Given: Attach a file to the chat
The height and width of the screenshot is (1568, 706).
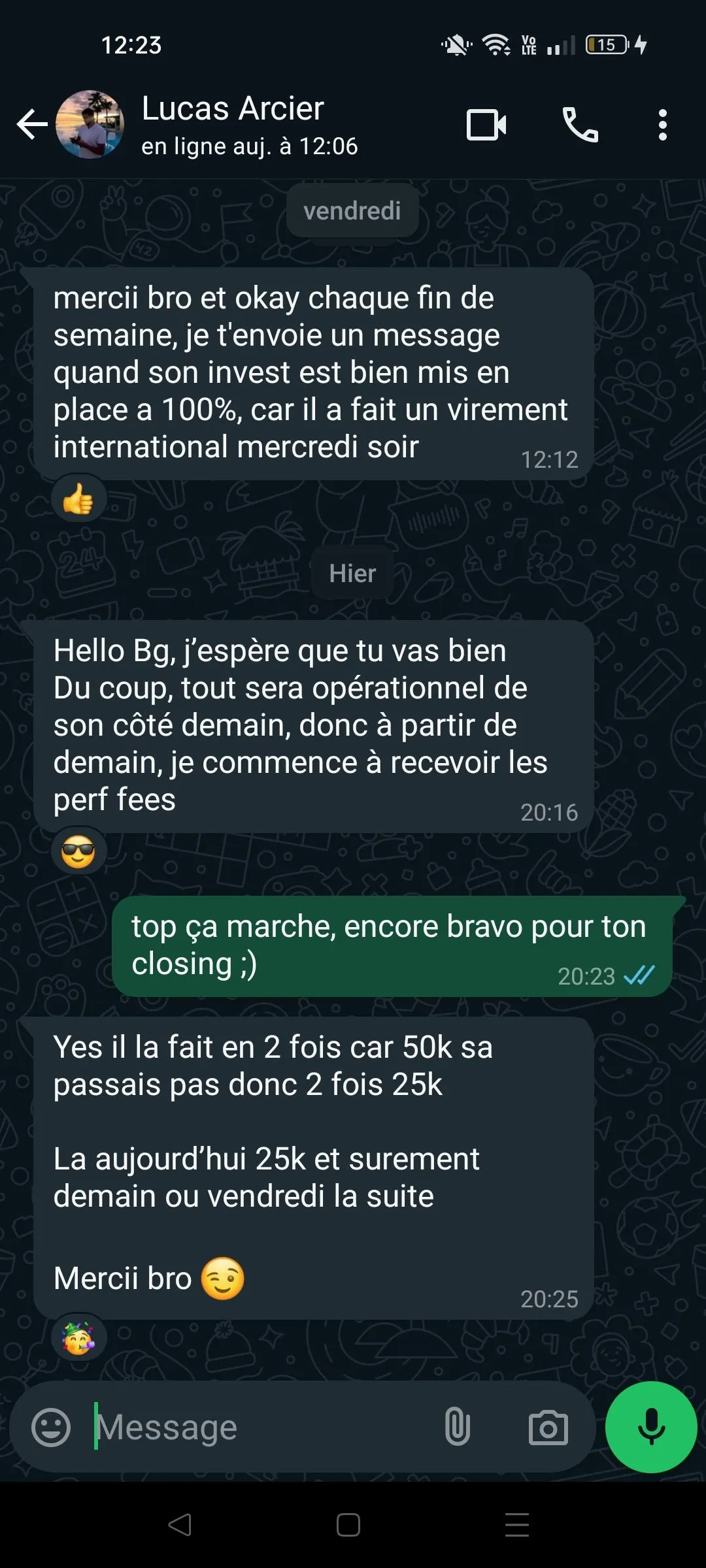Looking at the screenshot, I should [x=457, y=1427].
